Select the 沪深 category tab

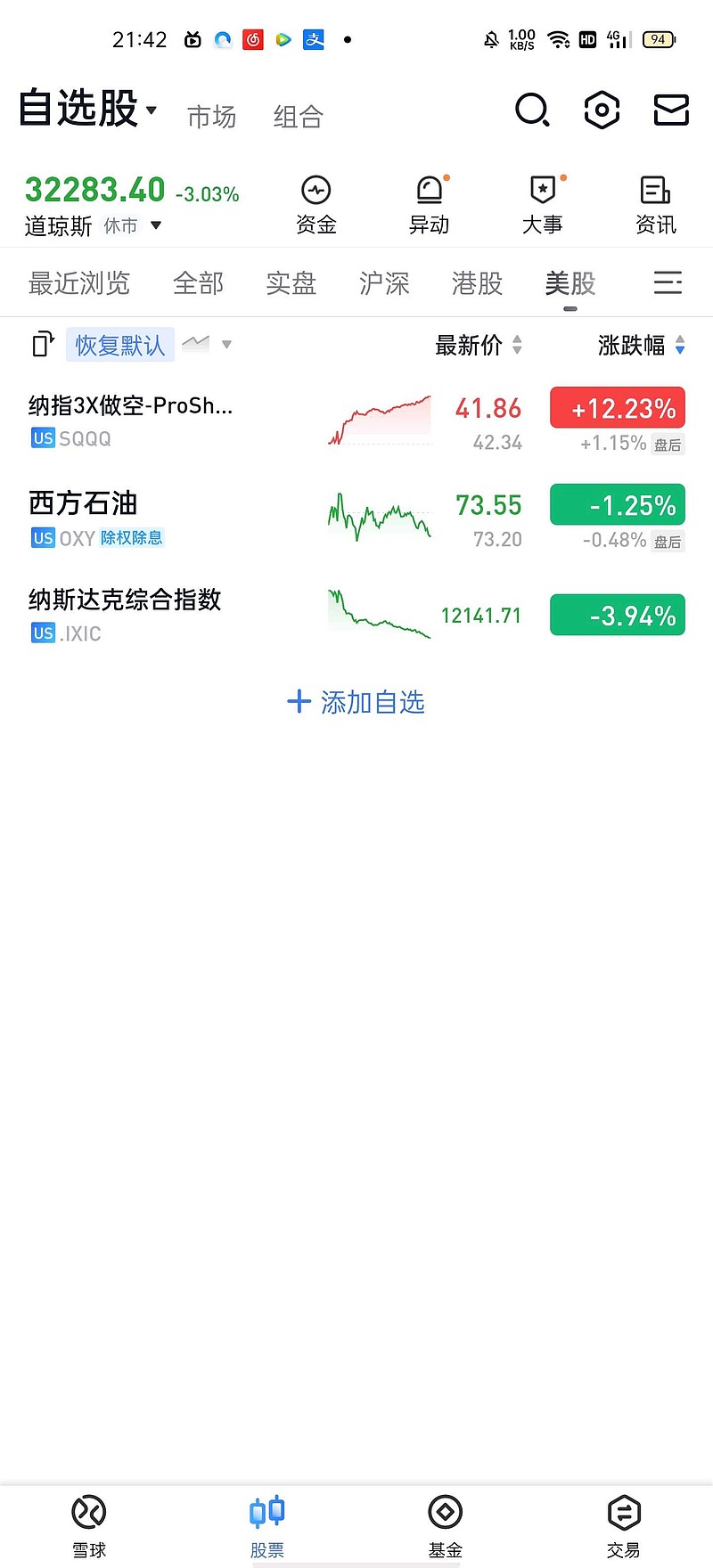click(x=384, y=283)
